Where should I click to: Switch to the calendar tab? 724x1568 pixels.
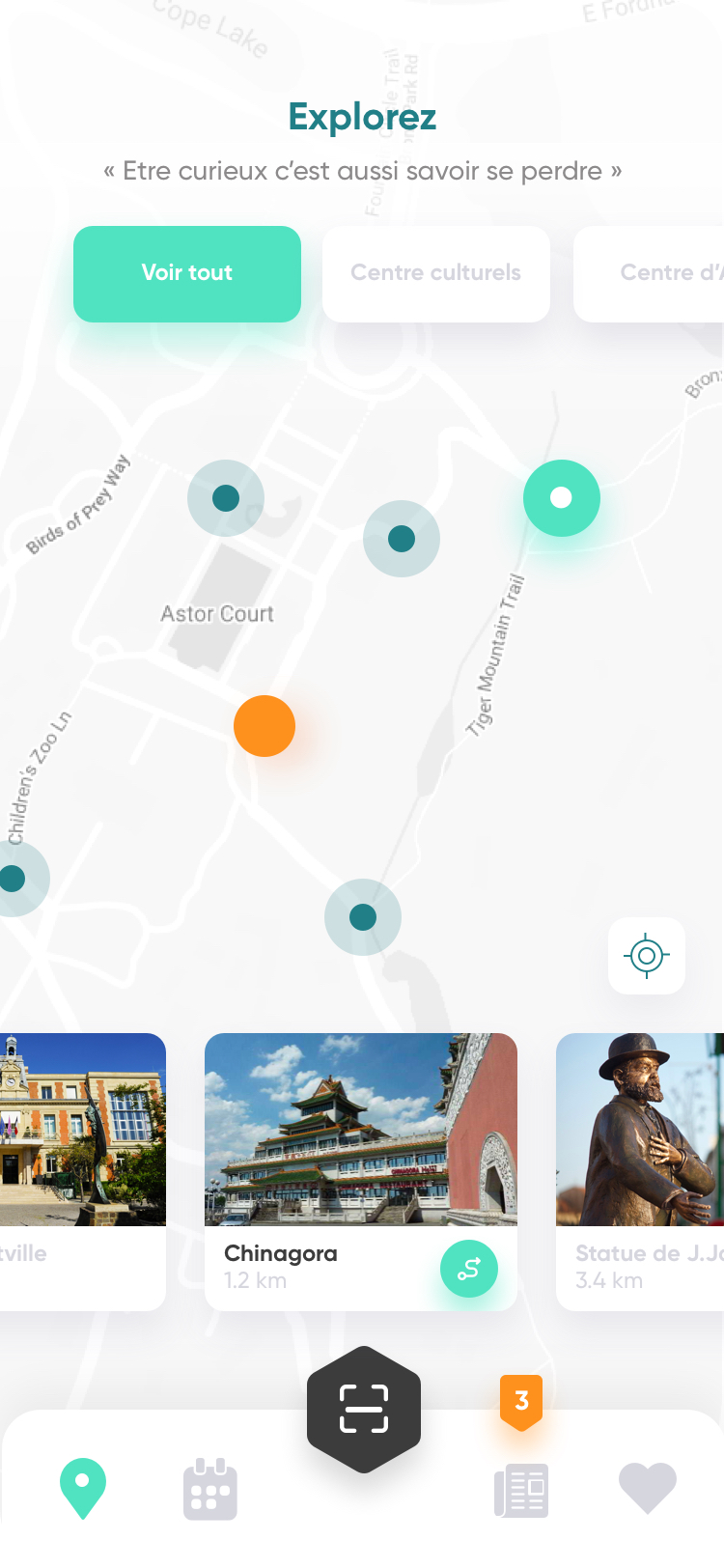[209, 1490]
